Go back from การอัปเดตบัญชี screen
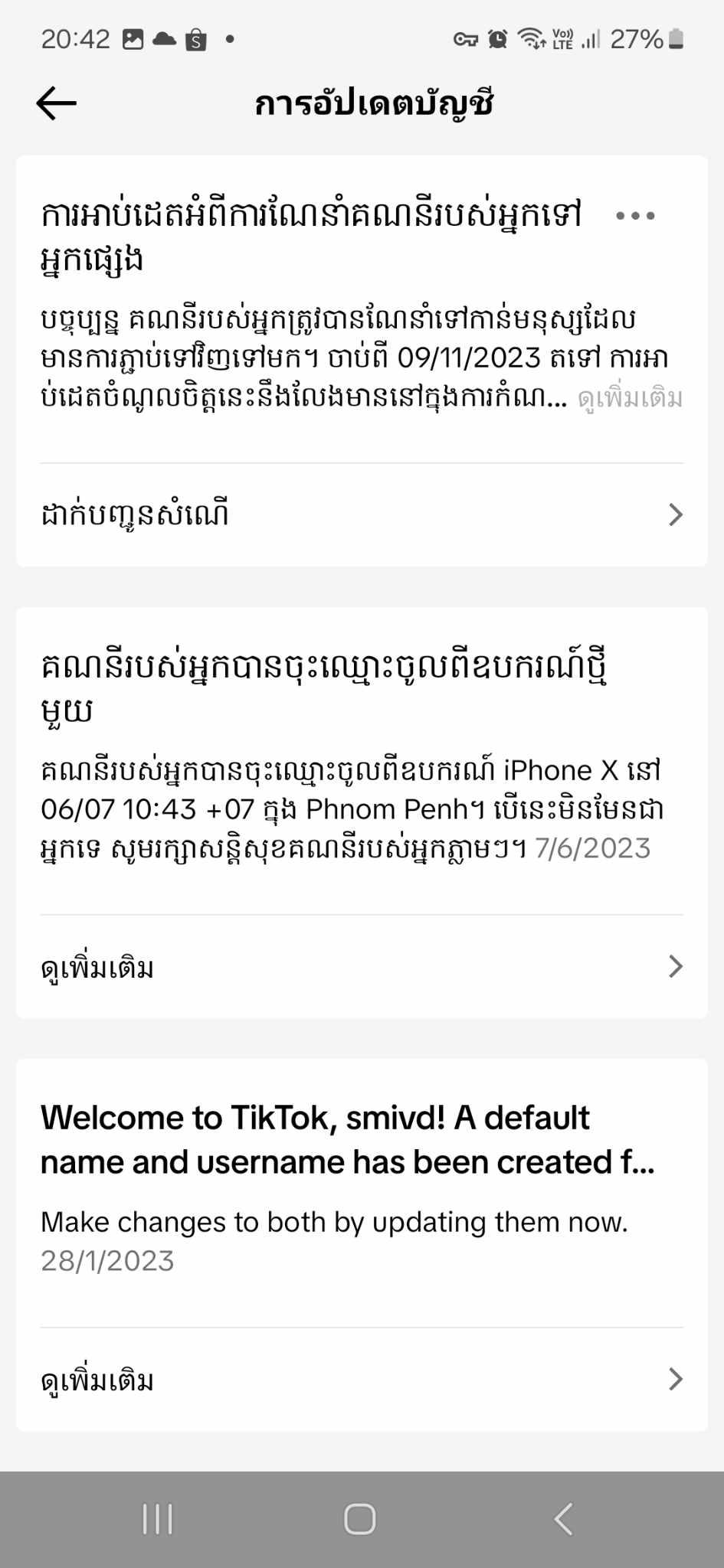 coord(57,103)
